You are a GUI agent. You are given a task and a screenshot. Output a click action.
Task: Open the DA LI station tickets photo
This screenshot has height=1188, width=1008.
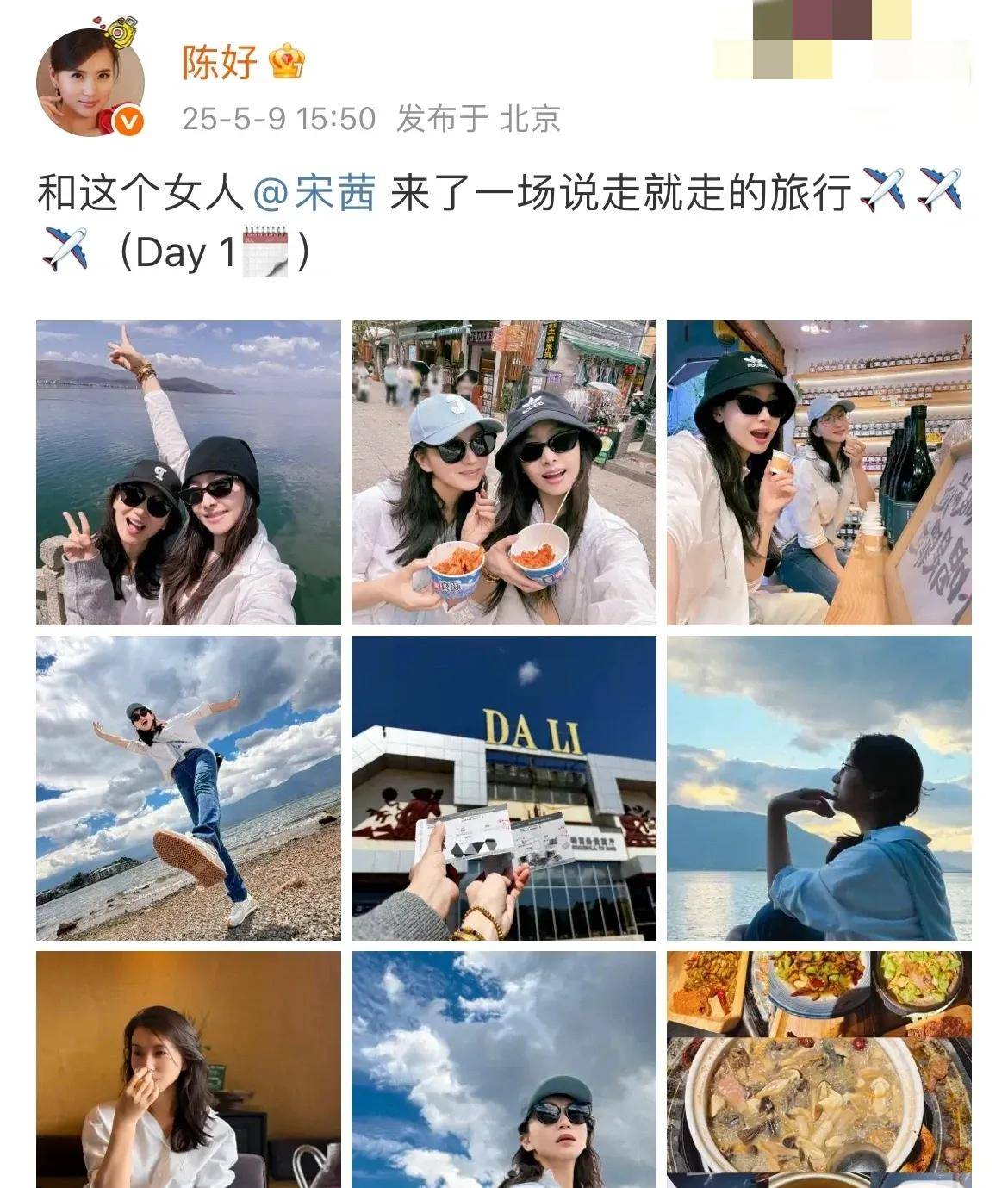(504, 788)
